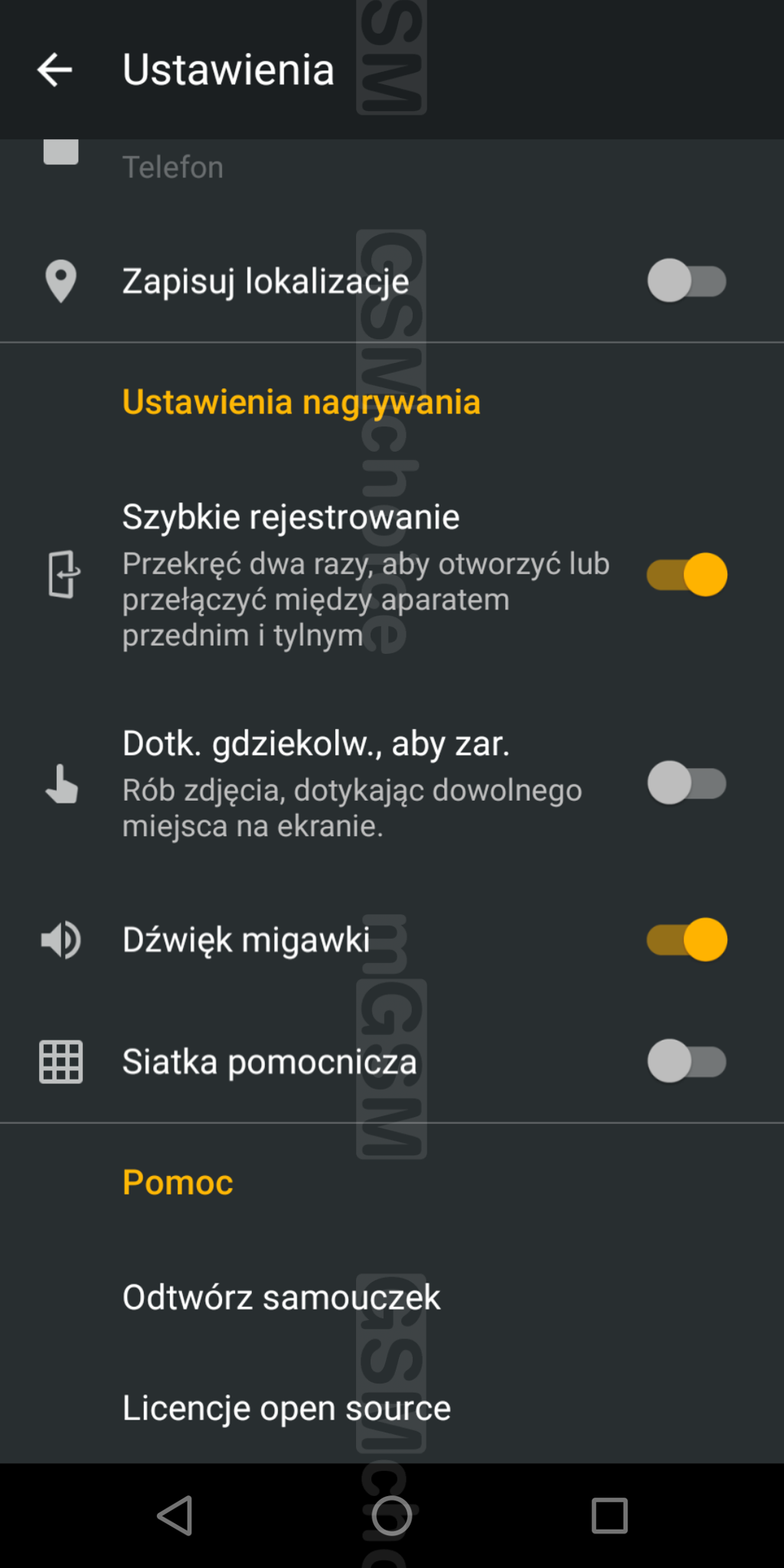
Task: Turn off Szybkie rejestrowanie
Action: point(687,574)
